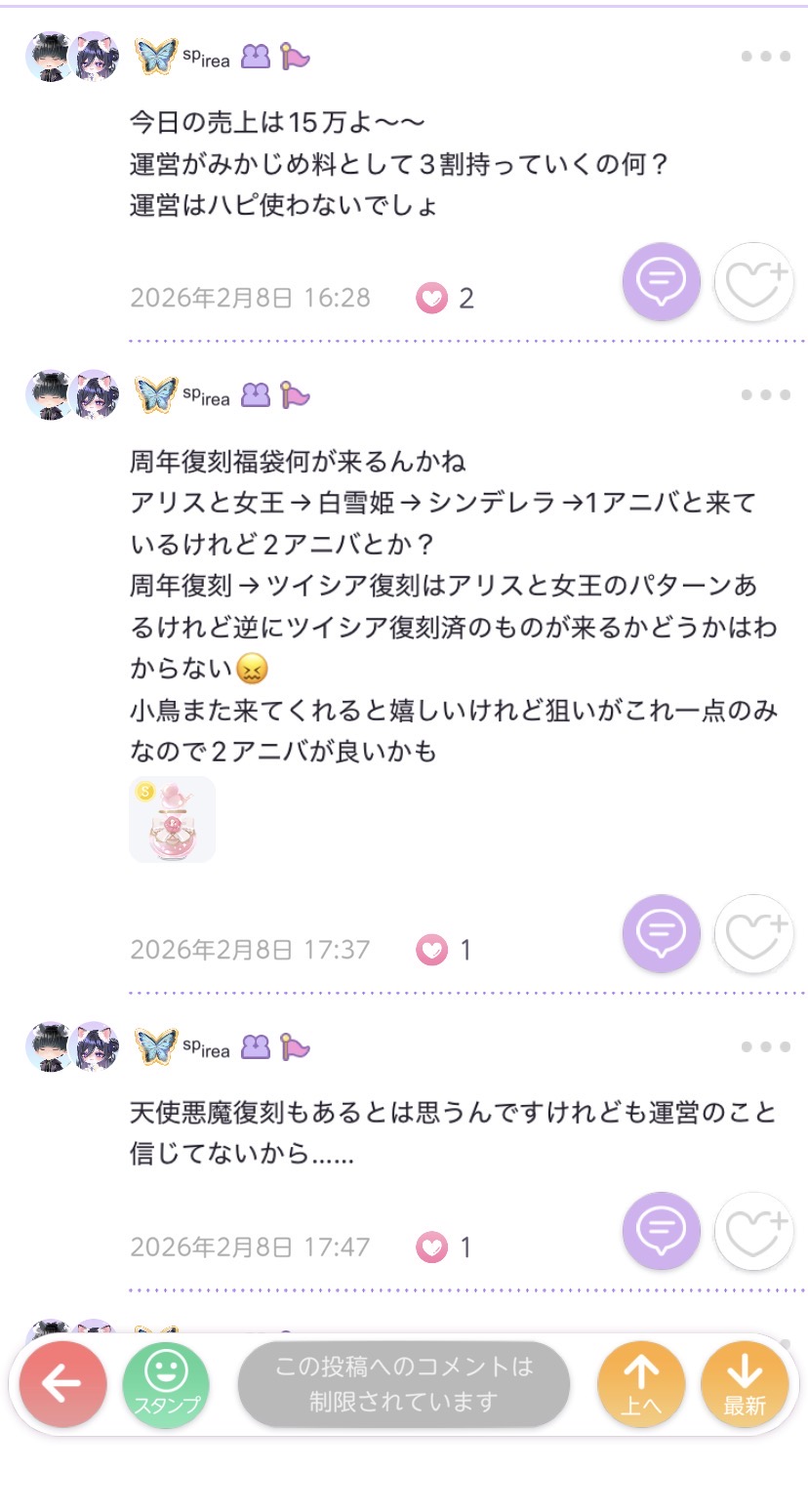The width and height of the screenshot is (808, 1512).
Task: Go back with the red arrow button
Action: pyautogui.click(x=62, y=1384)
